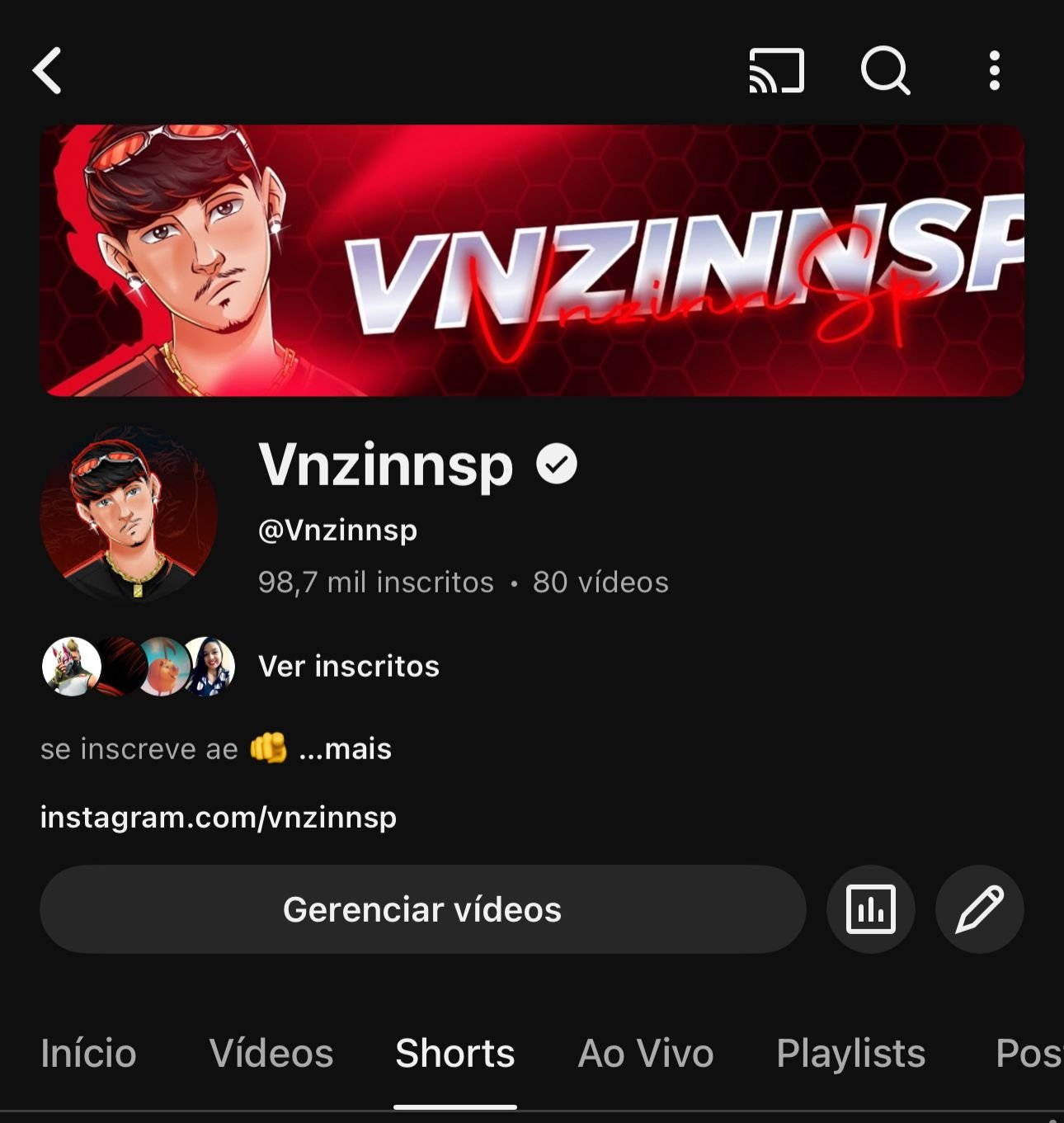
Task: Open the three-dot overflow menu
Action: point(995,71)
